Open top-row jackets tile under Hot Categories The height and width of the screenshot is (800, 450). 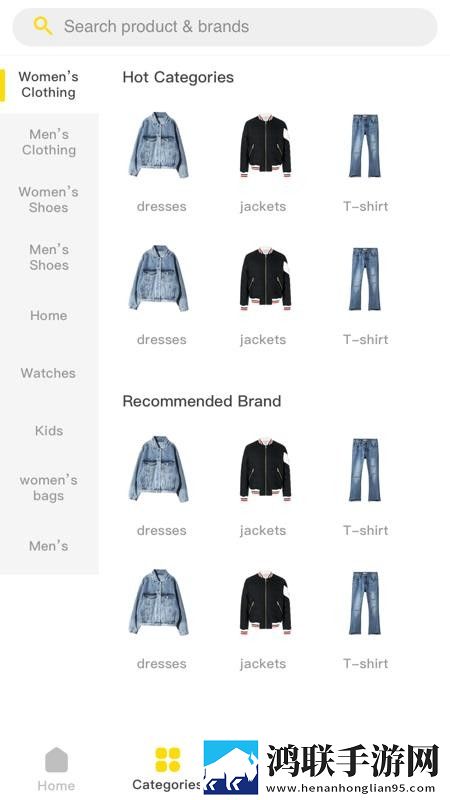pos(263,163)
